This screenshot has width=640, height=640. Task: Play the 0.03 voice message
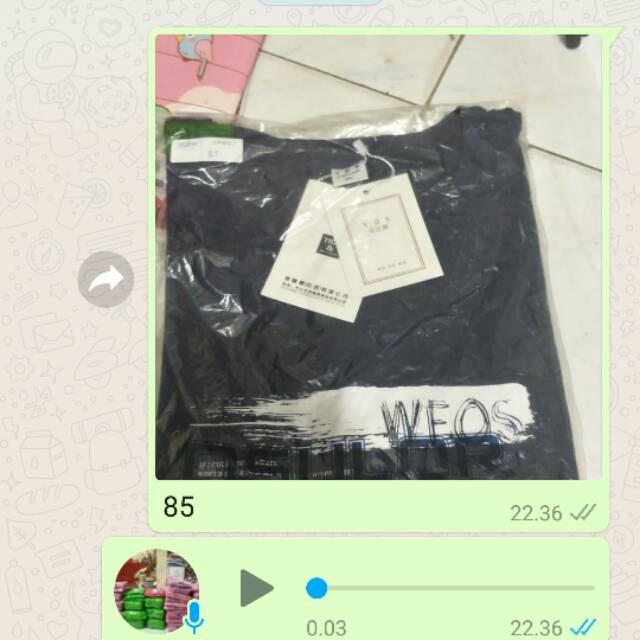pos(256,588)
